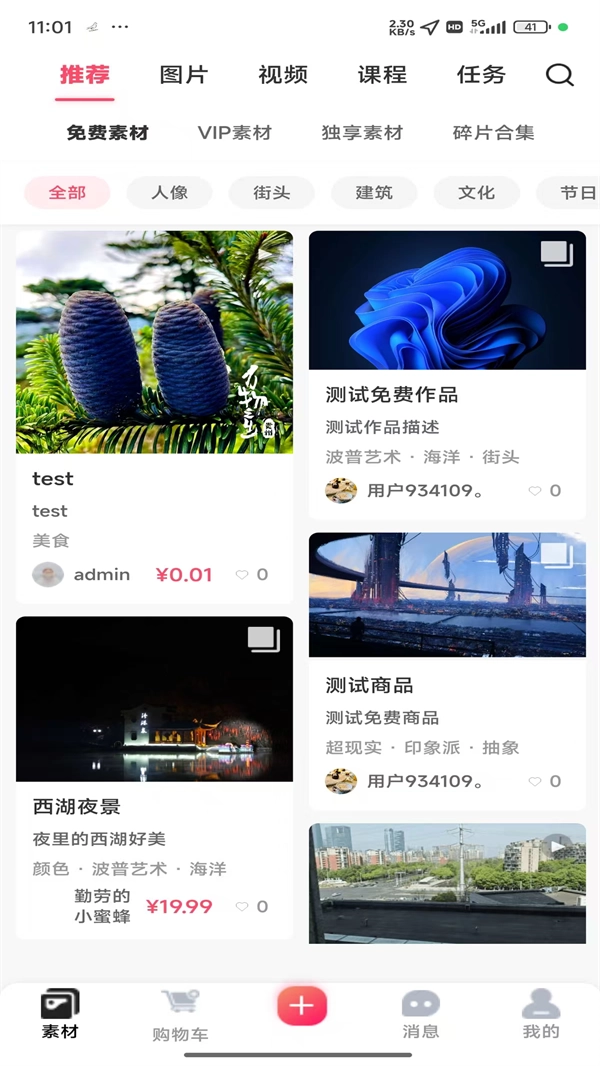Tap the red plus button

point(302,1006)
